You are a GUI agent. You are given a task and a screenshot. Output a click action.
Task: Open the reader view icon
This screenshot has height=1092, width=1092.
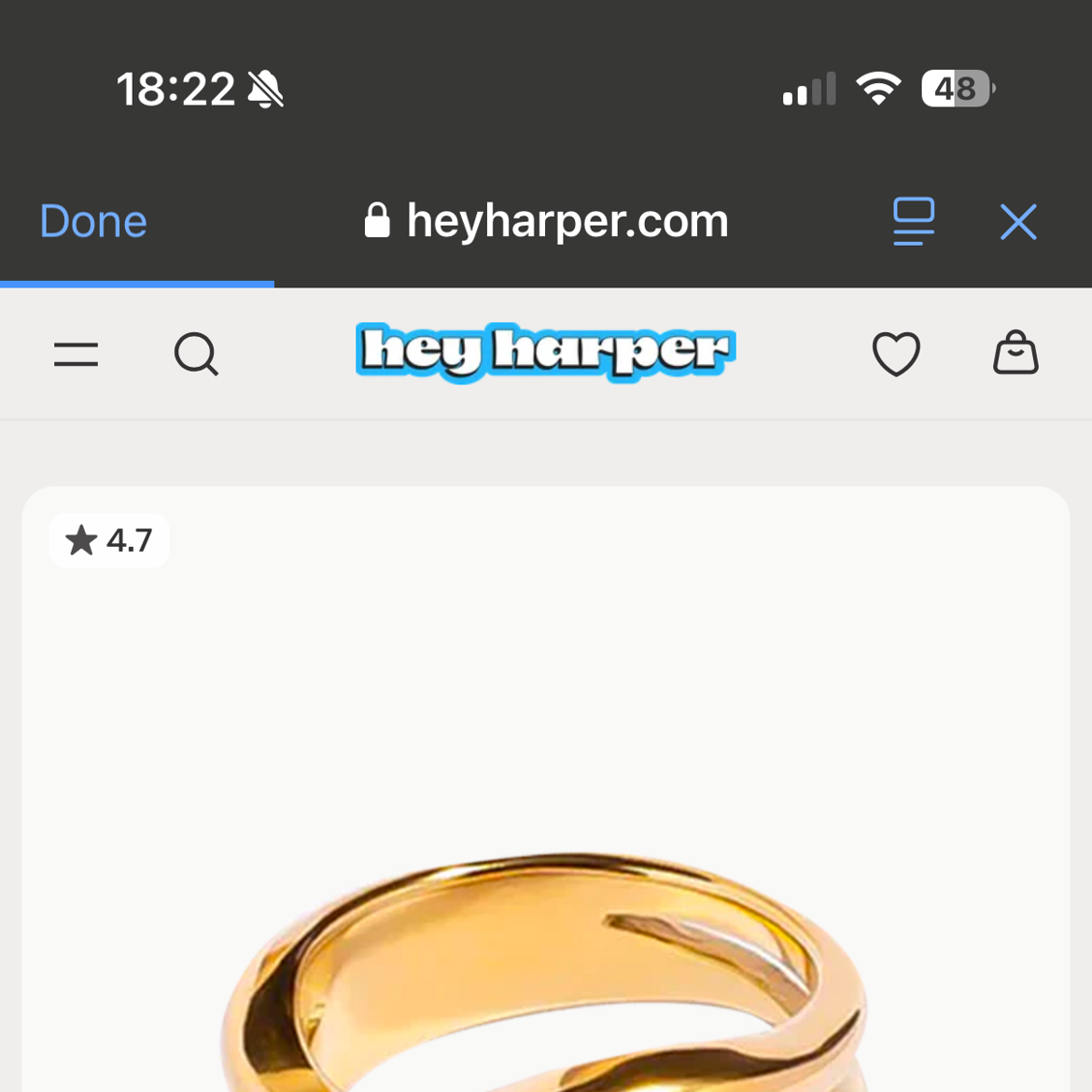(913, 222)
